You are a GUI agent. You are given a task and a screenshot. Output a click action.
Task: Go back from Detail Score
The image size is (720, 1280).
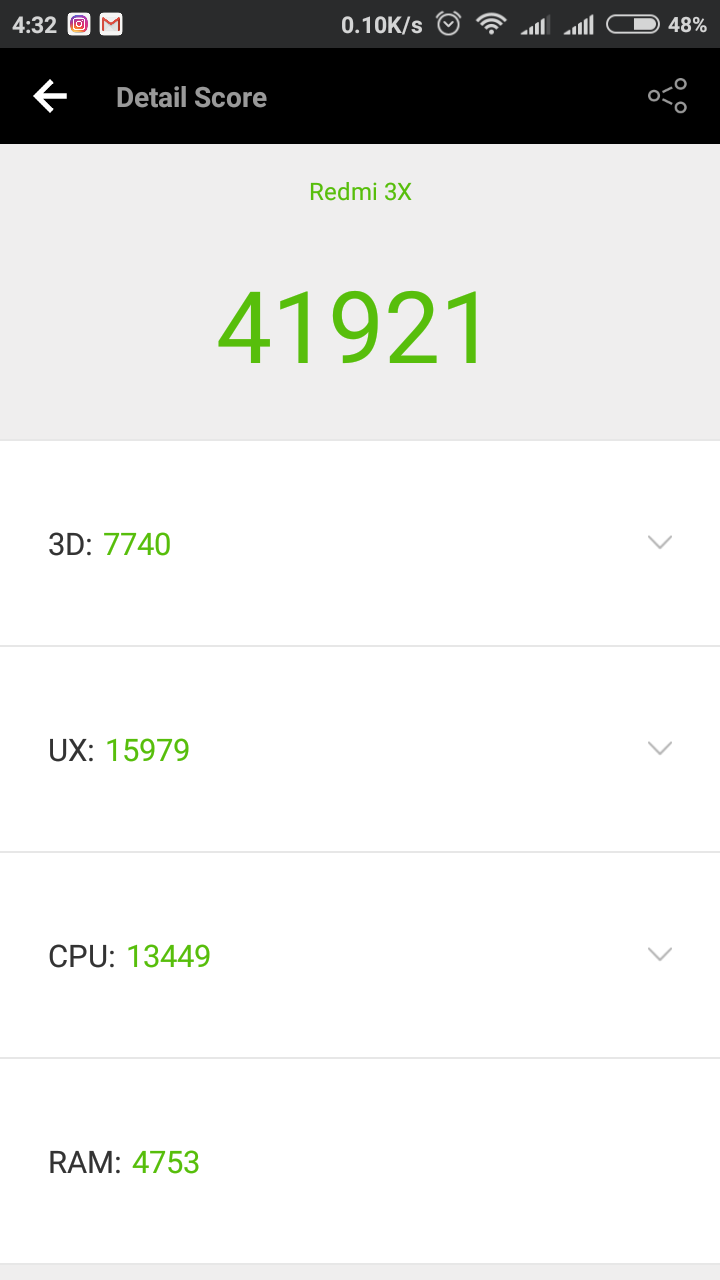[50, 97]
